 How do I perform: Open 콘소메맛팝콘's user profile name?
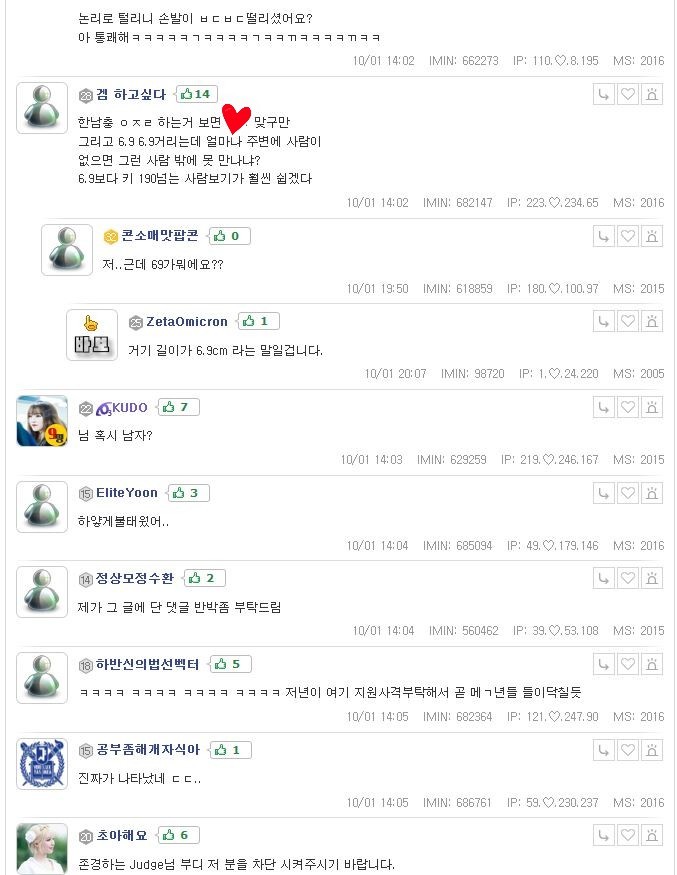160,236
